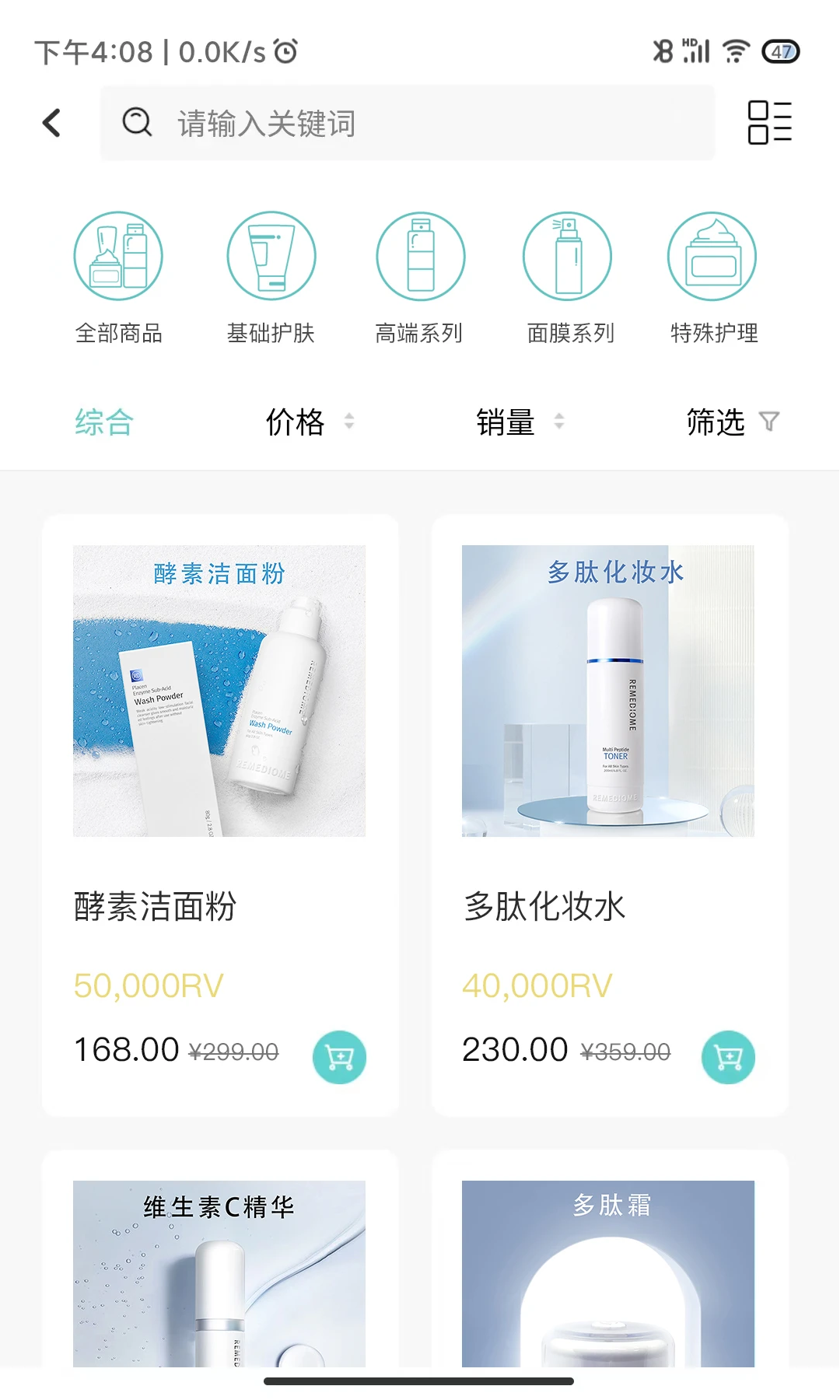Open the grid view switcher icon
Viewport: 840px width, 1400px height.
(769, 123)
